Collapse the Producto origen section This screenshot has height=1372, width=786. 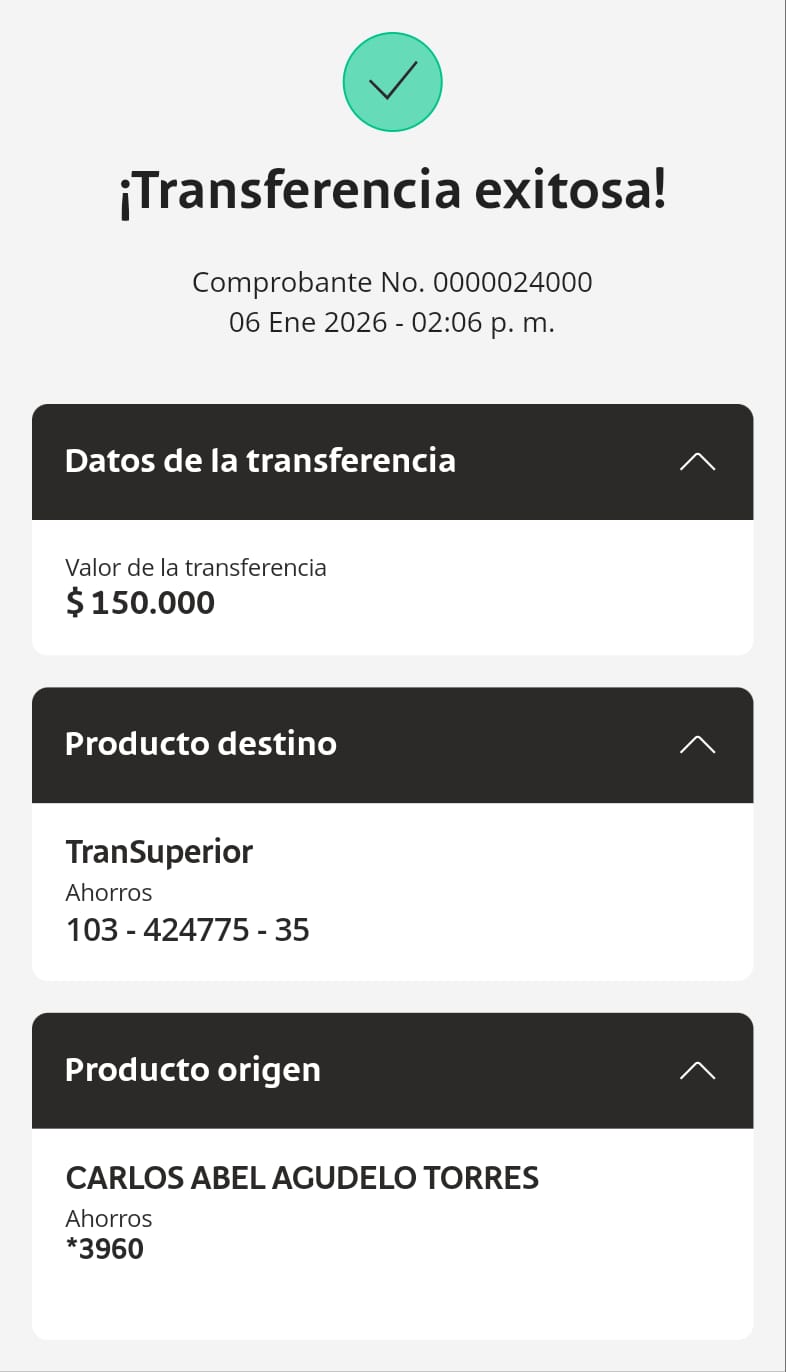click(697, 1071)
